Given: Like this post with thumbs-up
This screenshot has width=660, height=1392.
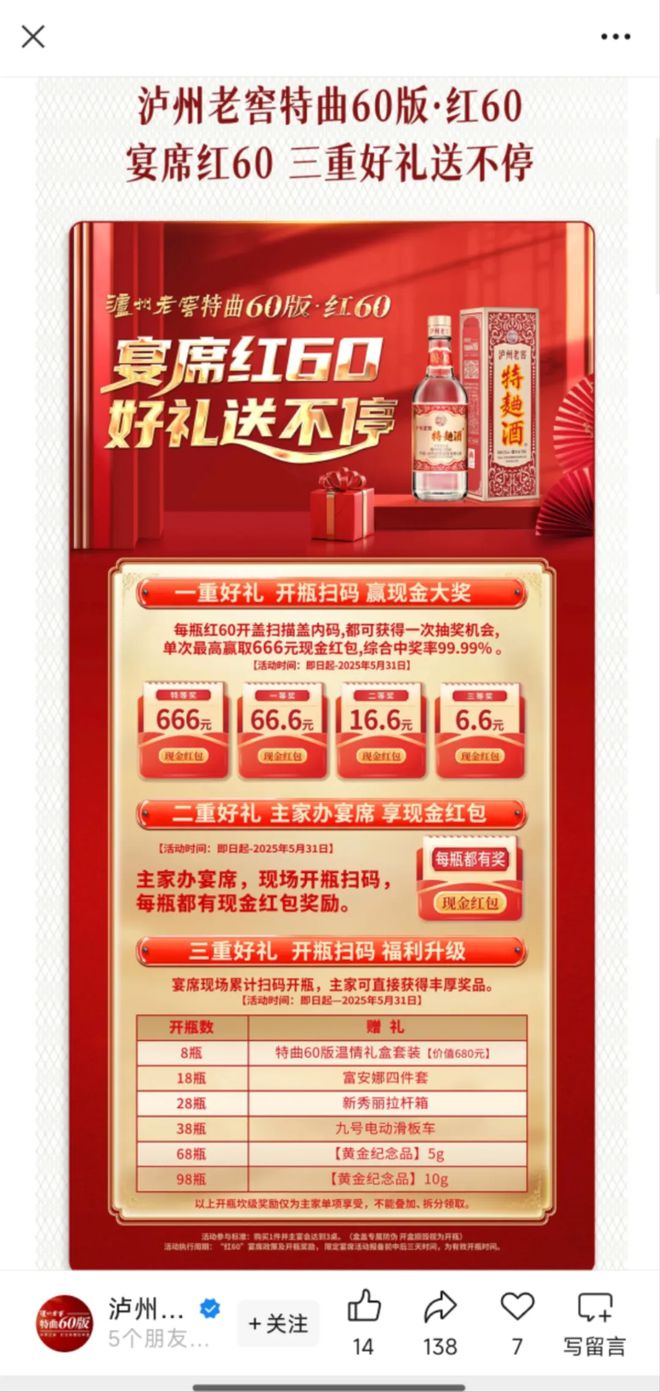Looking at the screenshot, I should point(364,1308).
